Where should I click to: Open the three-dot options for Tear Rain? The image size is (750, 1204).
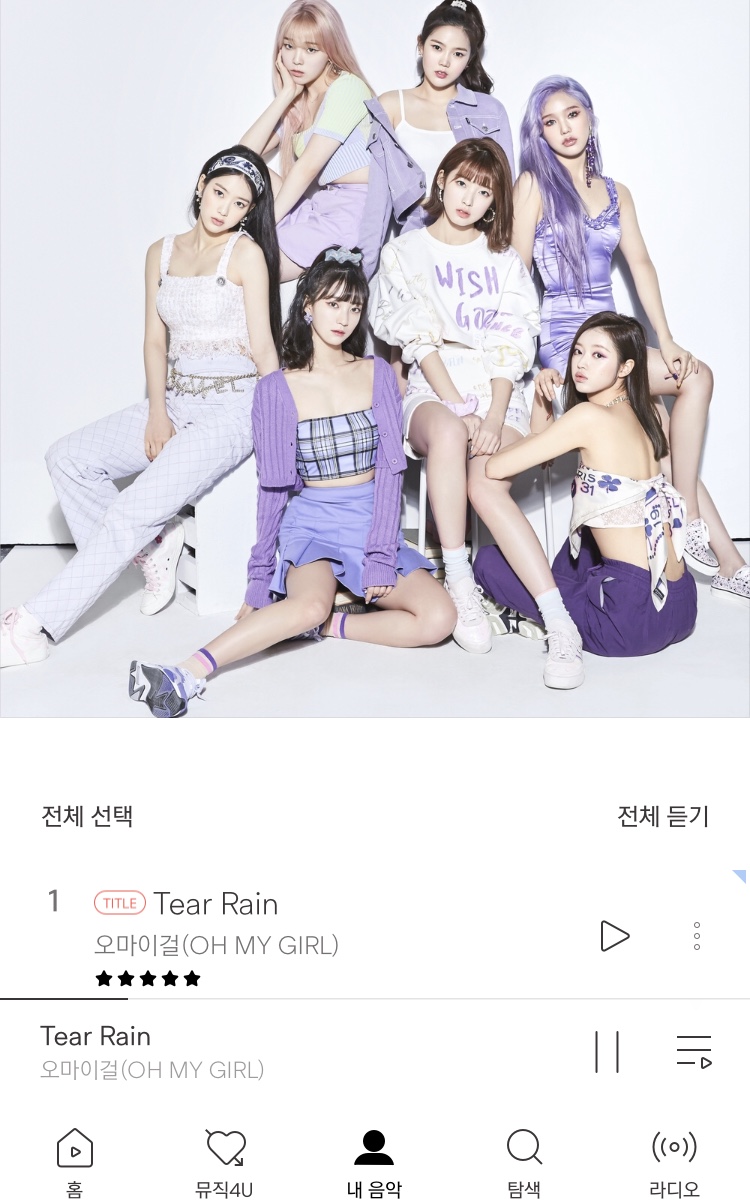point(696,935)
